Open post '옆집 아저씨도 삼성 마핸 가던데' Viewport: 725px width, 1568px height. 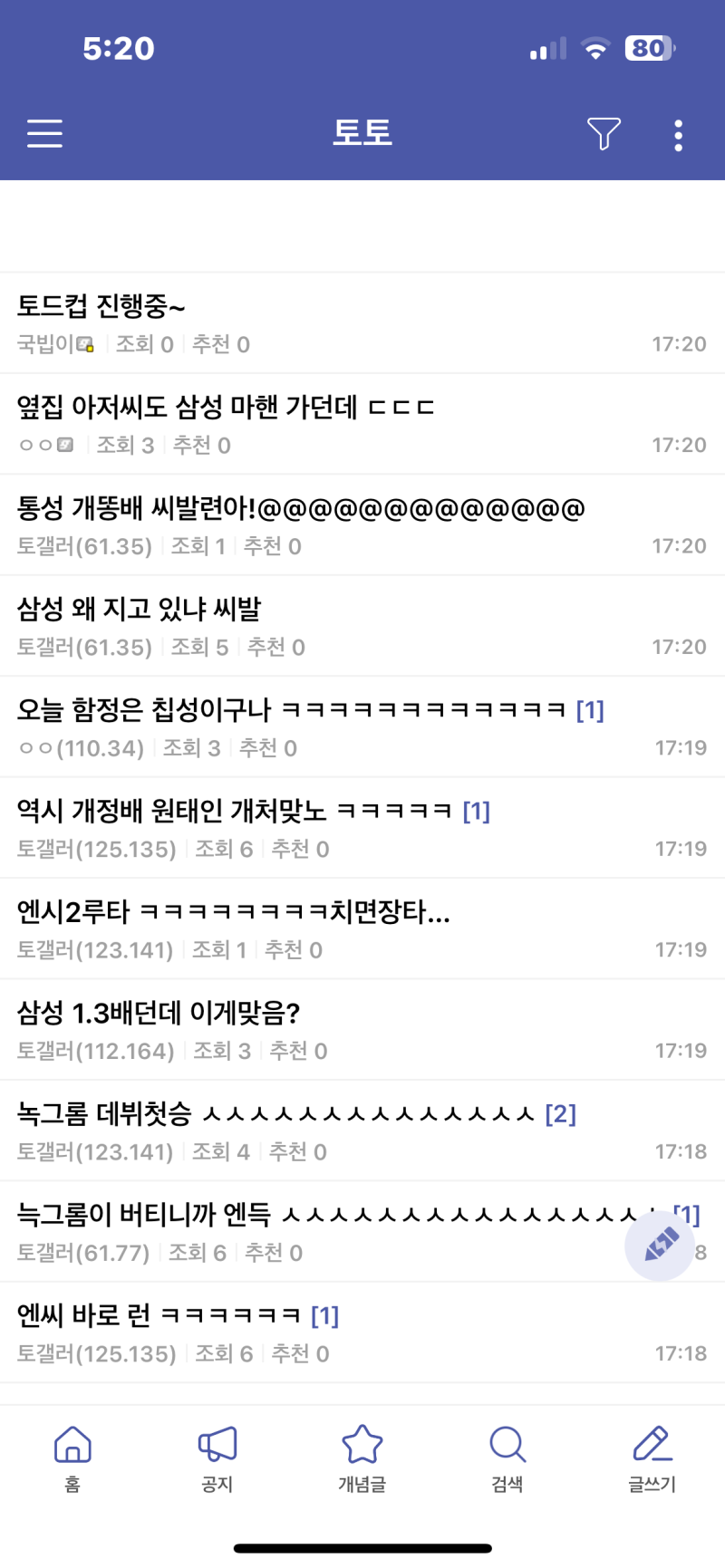click(226, 408)
